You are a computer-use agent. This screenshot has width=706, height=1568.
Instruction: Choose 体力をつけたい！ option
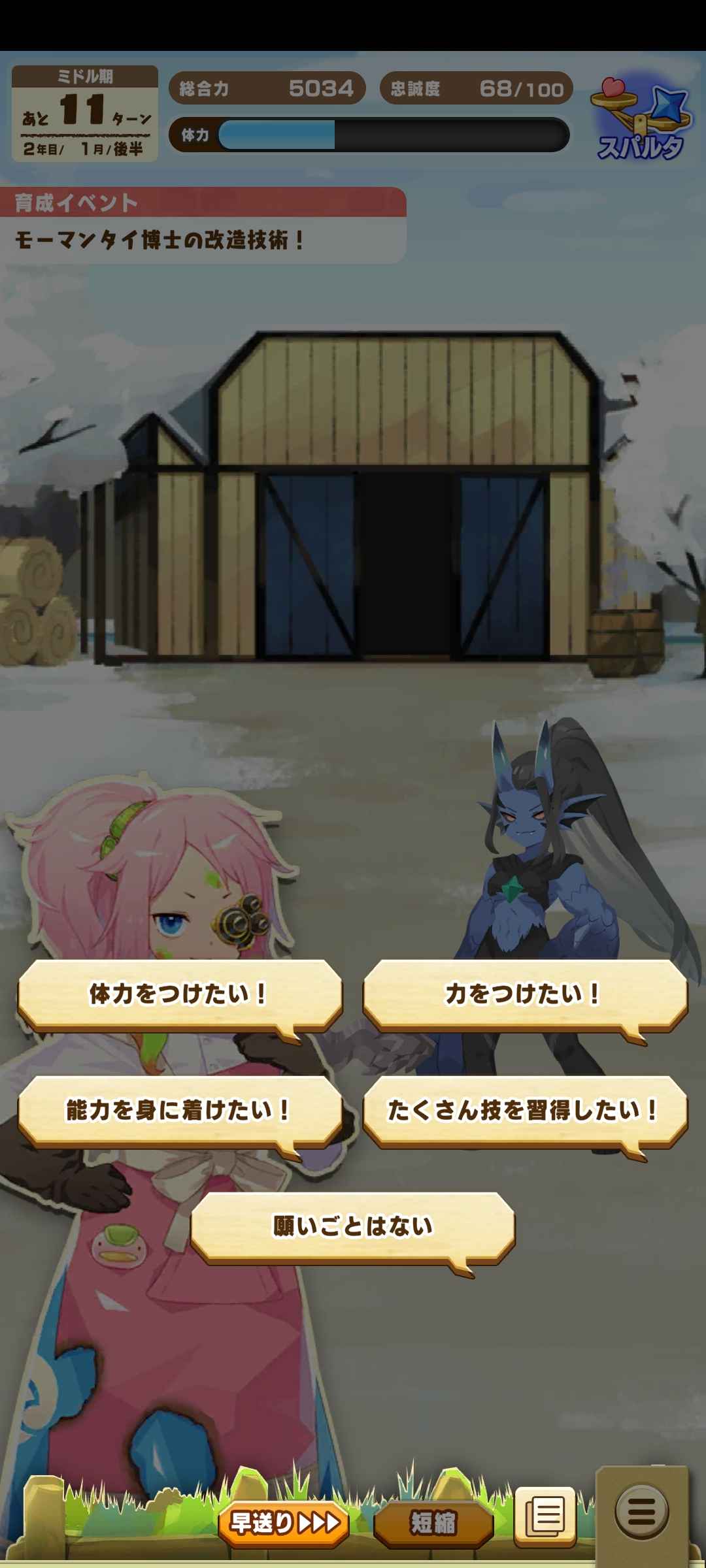click(x=180, y=994)
